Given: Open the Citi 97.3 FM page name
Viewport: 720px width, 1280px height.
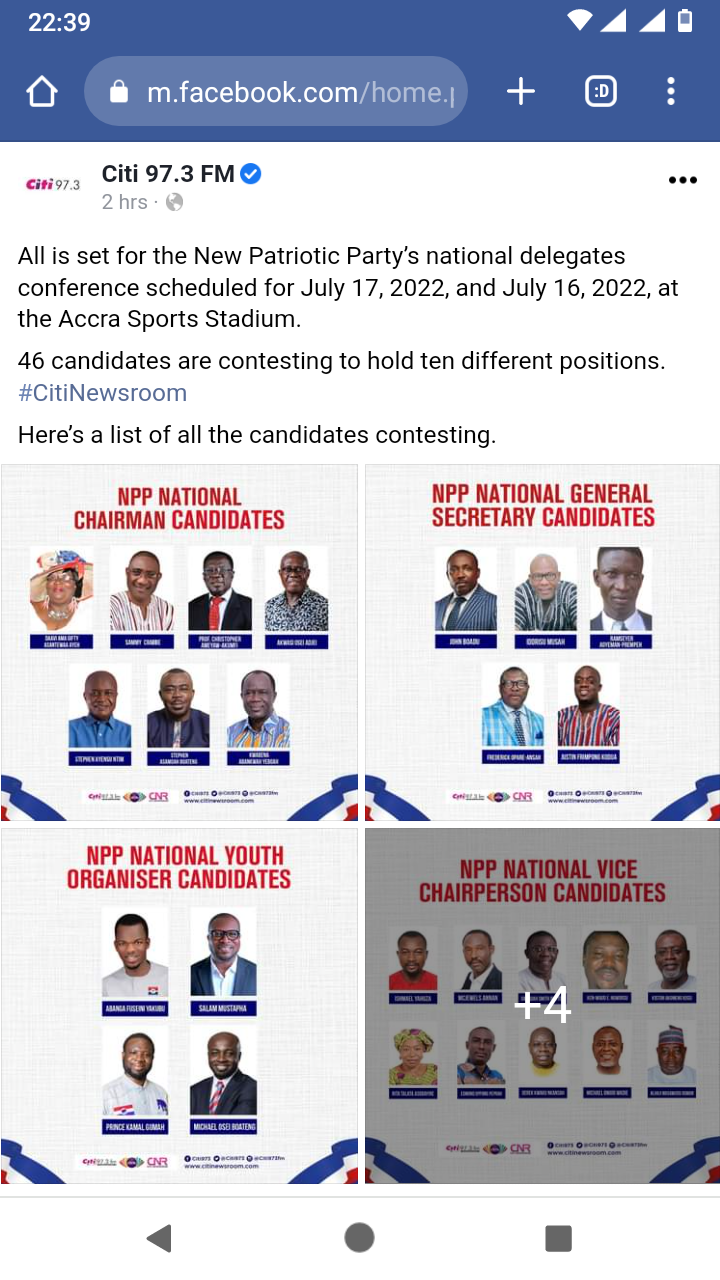Looking at the screenshot, I should (x=168, y=174).
